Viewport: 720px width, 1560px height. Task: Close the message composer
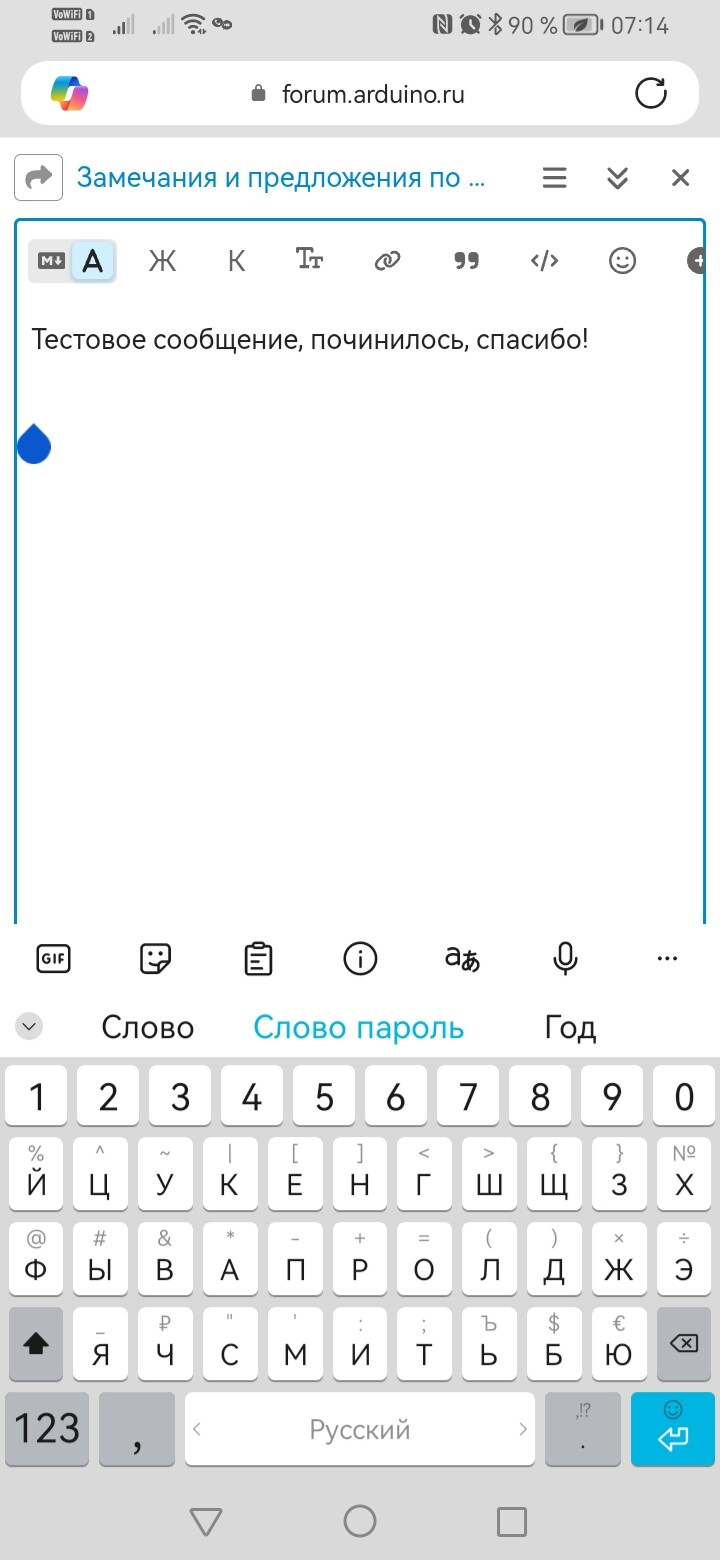pyautogui.click(x=681, y=178)
